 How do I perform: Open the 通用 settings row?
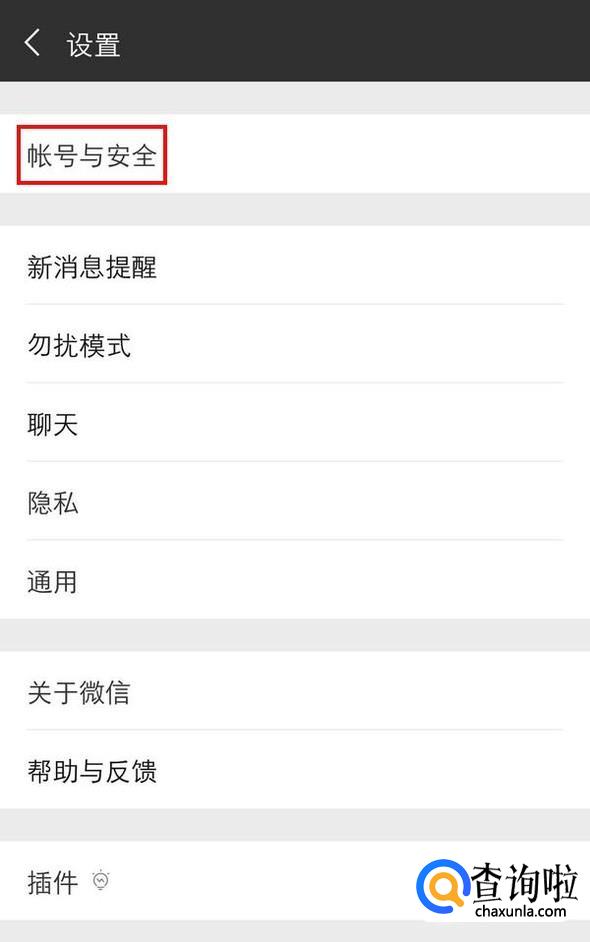pyautogui.click(x=295, y=580)
